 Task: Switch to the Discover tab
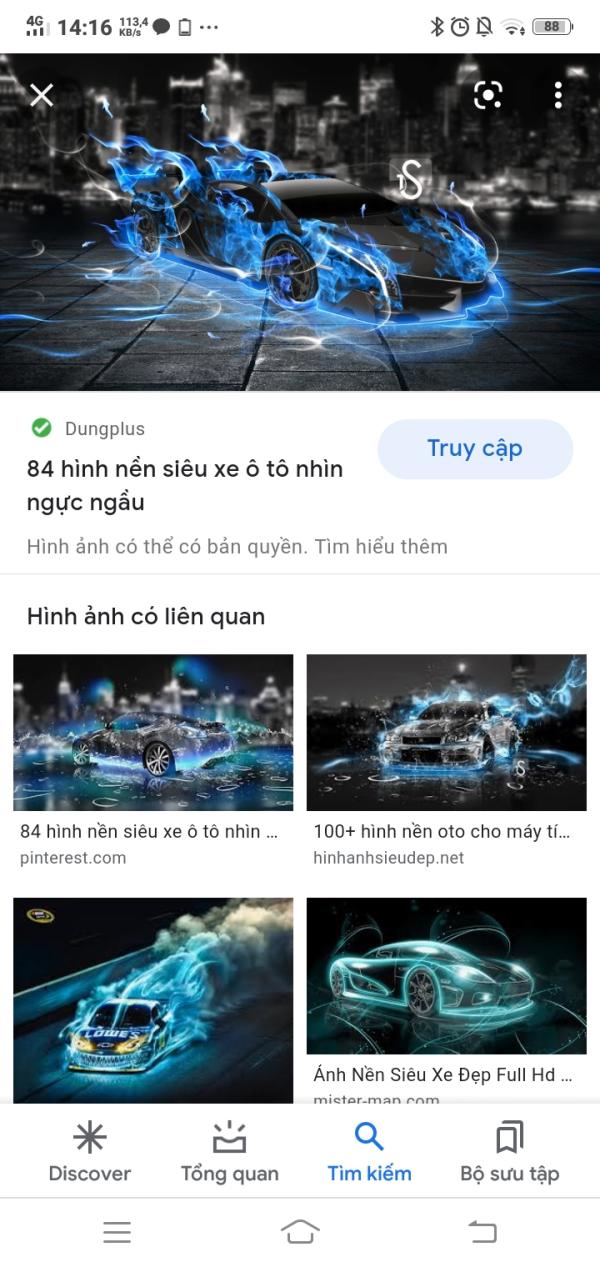coord(90,1152)
